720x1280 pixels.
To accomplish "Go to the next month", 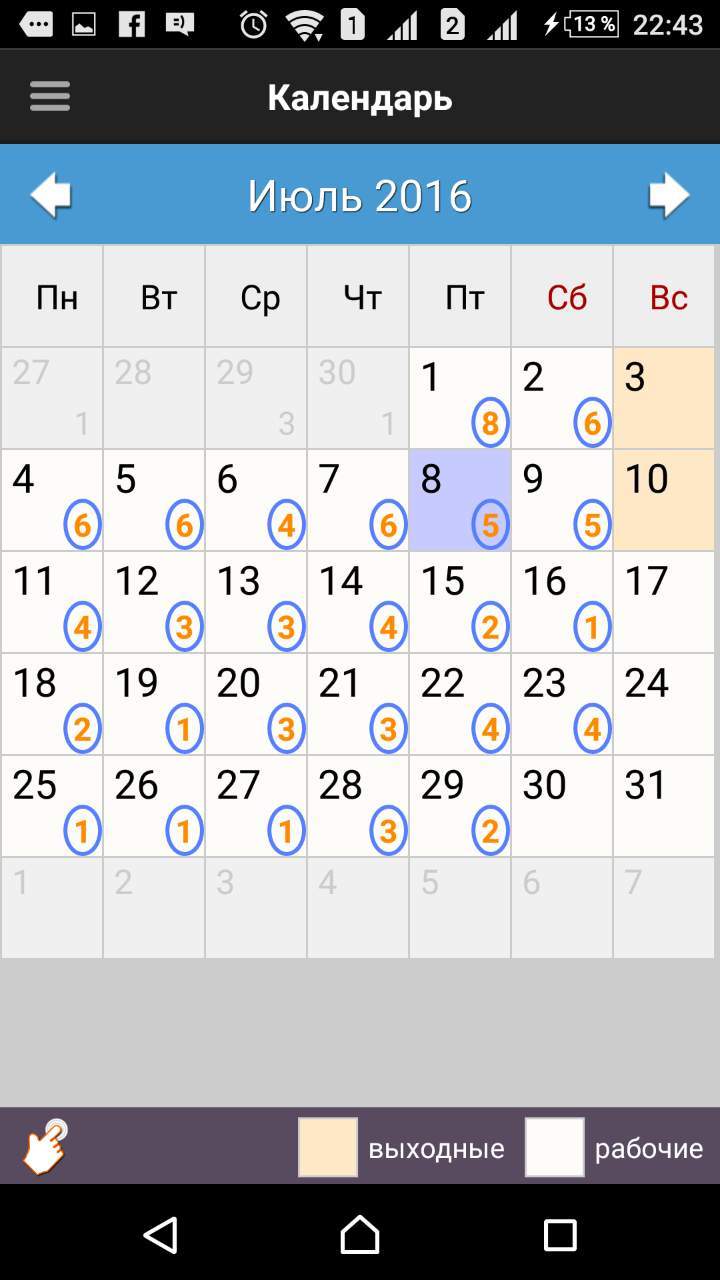I will [669, 195].
